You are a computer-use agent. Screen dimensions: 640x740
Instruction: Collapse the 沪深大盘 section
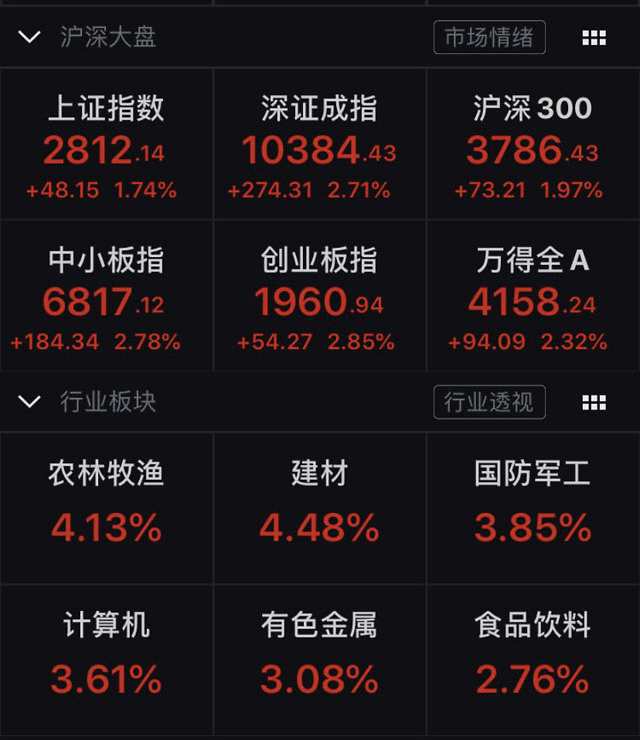(29, 38)
